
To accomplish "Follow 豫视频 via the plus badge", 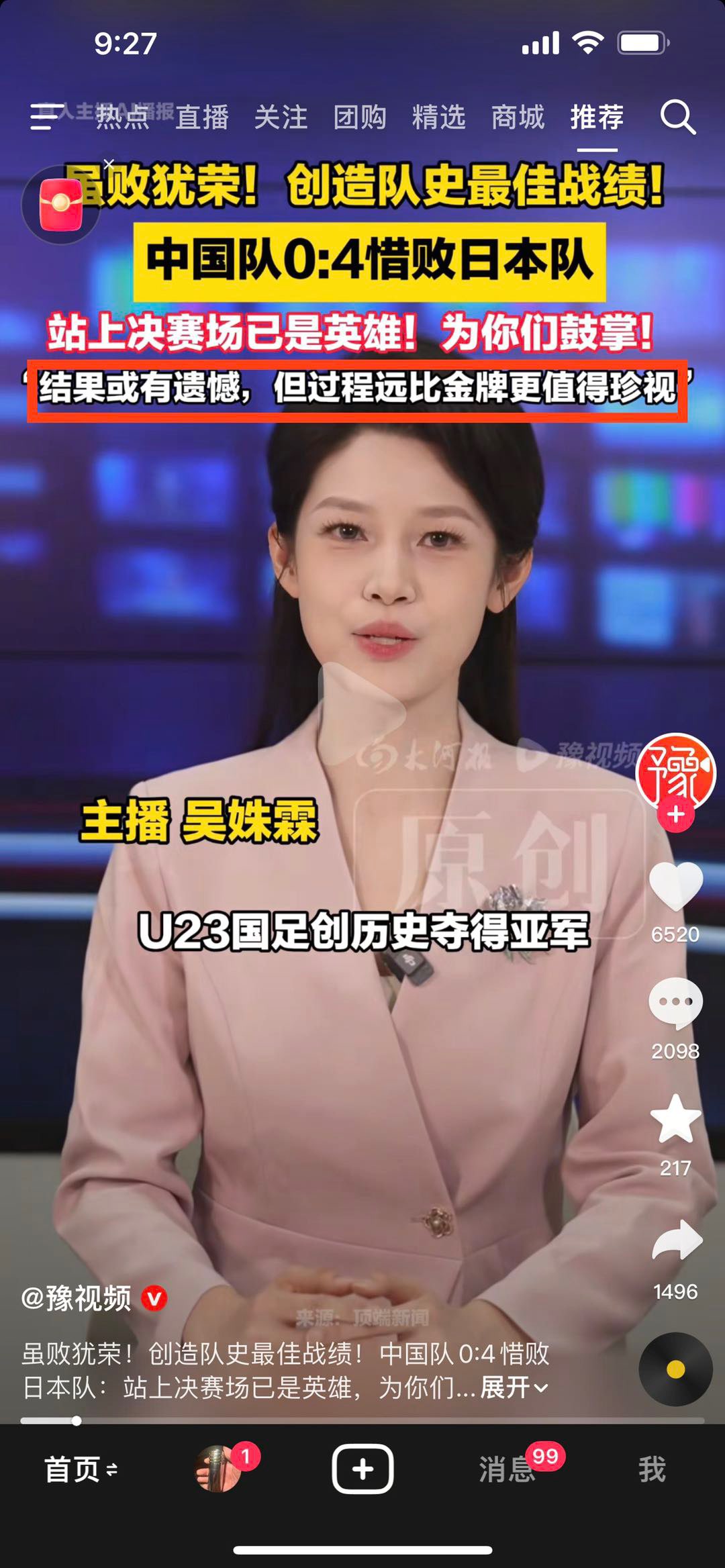I will coord(675,815).
